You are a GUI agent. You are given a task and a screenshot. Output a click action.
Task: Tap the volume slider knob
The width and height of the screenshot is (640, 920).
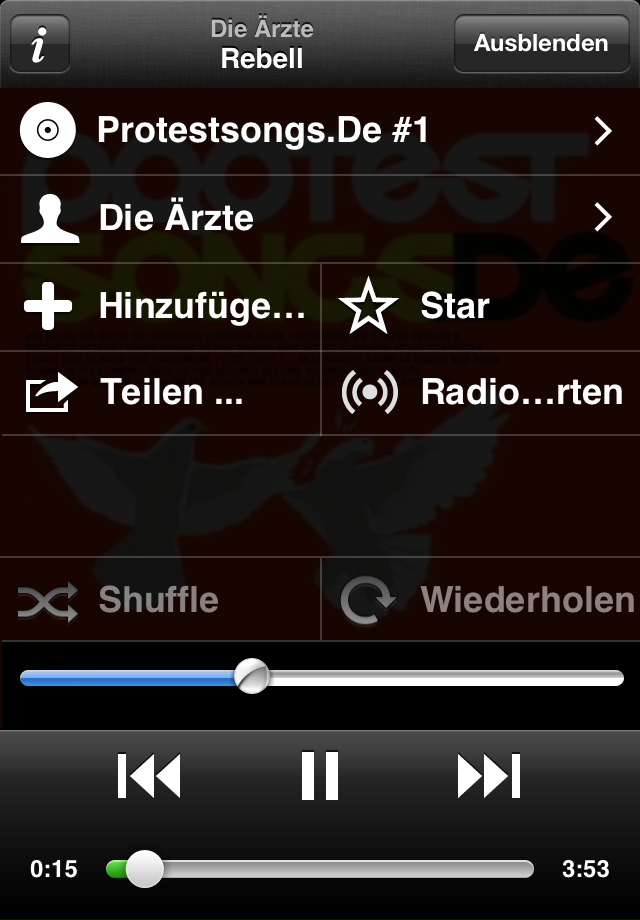pyautogui.click(x=252, y=676)
